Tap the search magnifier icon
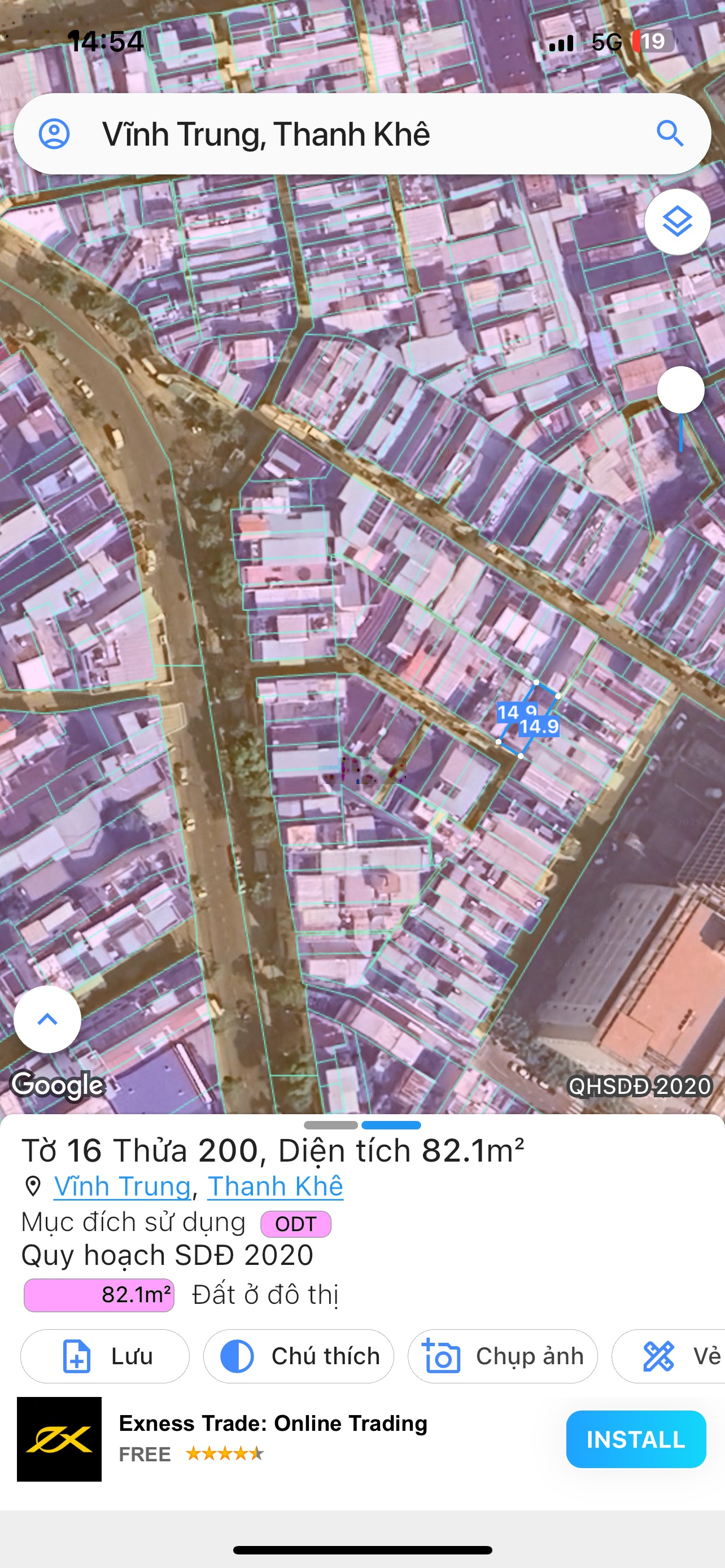The height and width of the screenshot is (1568, 725). tap(670, 133)
